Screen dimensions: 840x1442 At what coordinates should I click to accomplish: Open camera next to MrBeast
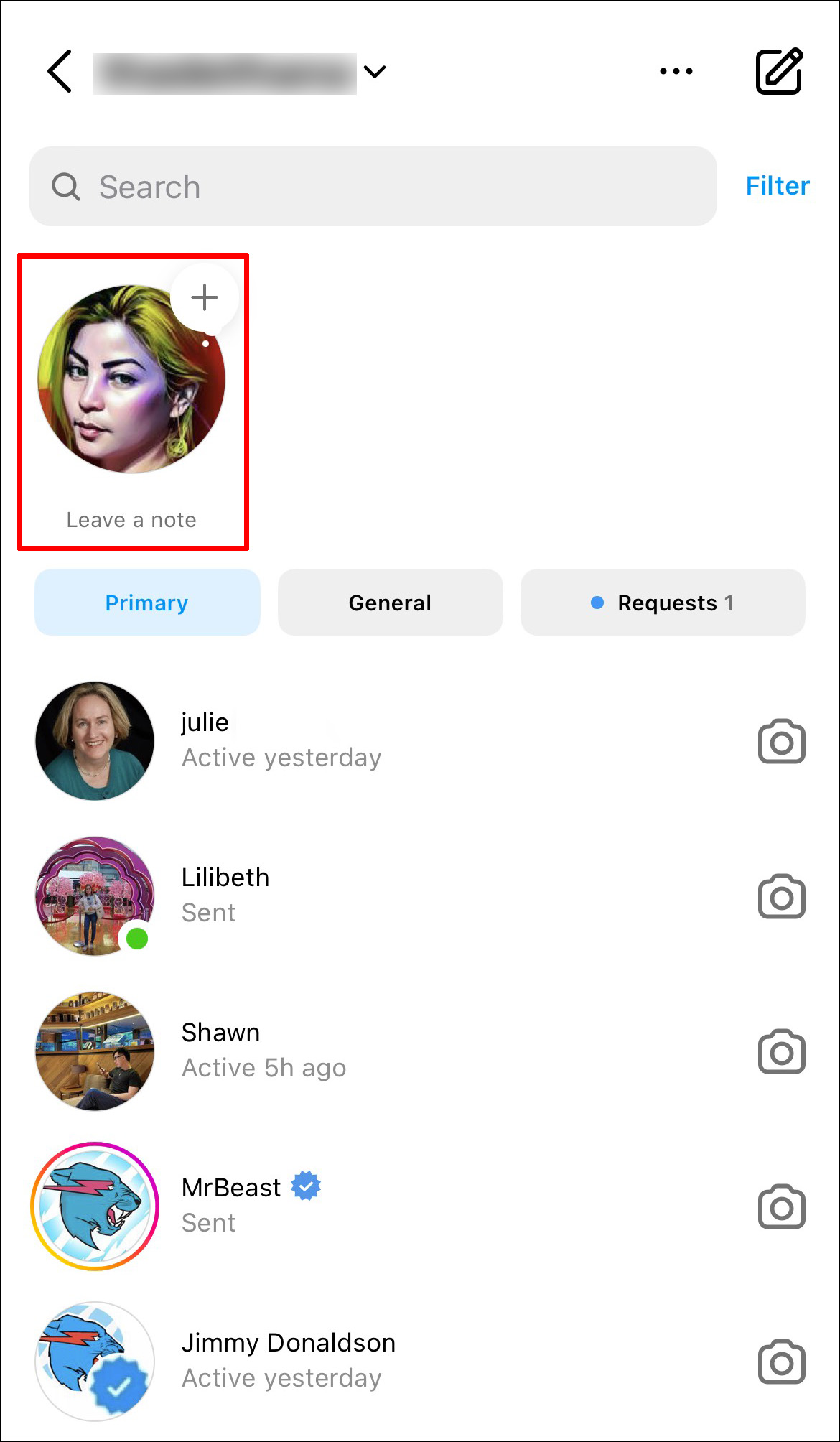(781, 1206)
